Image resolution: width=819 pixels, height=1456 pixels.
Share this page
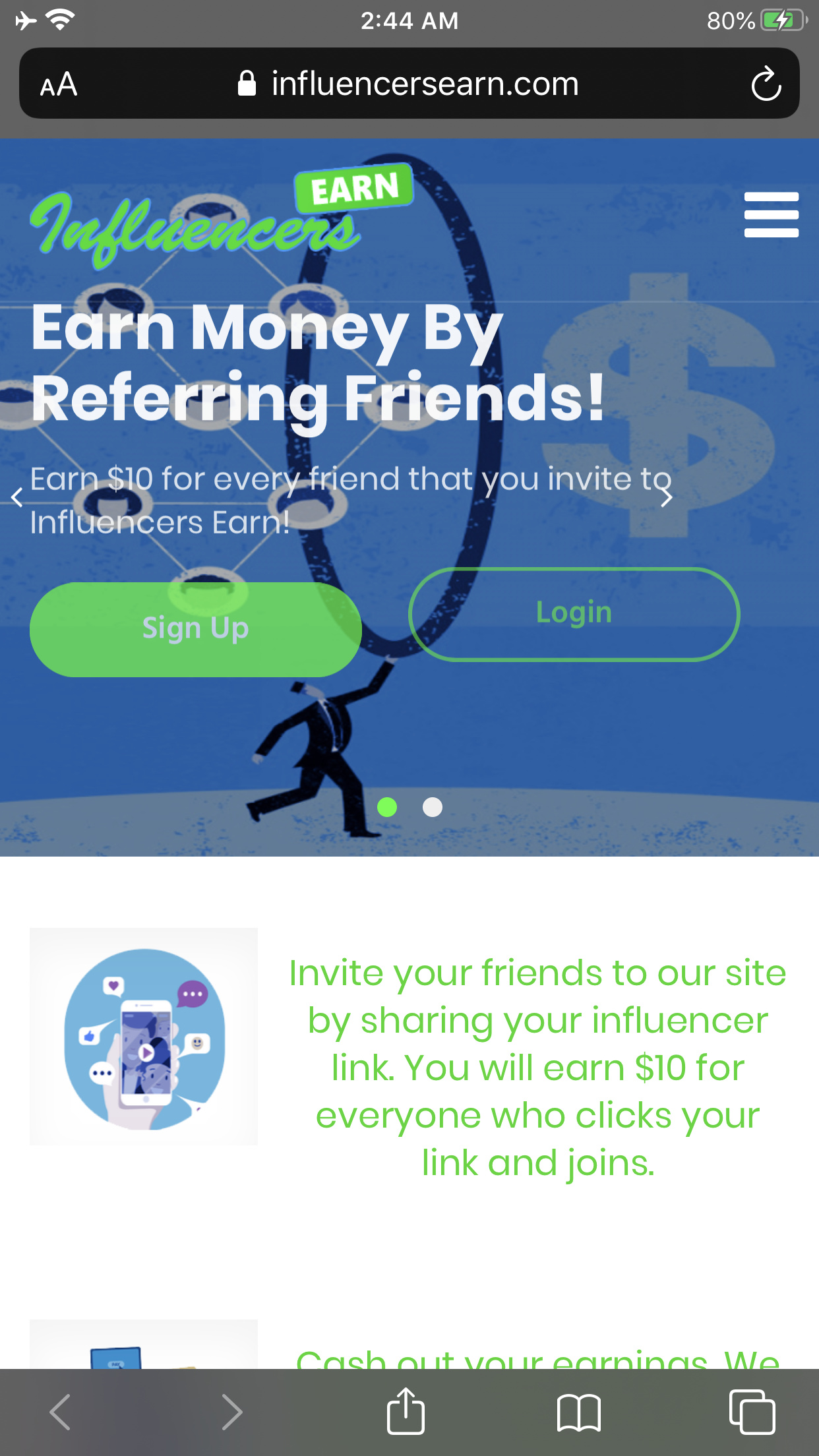pos(406,1411)
